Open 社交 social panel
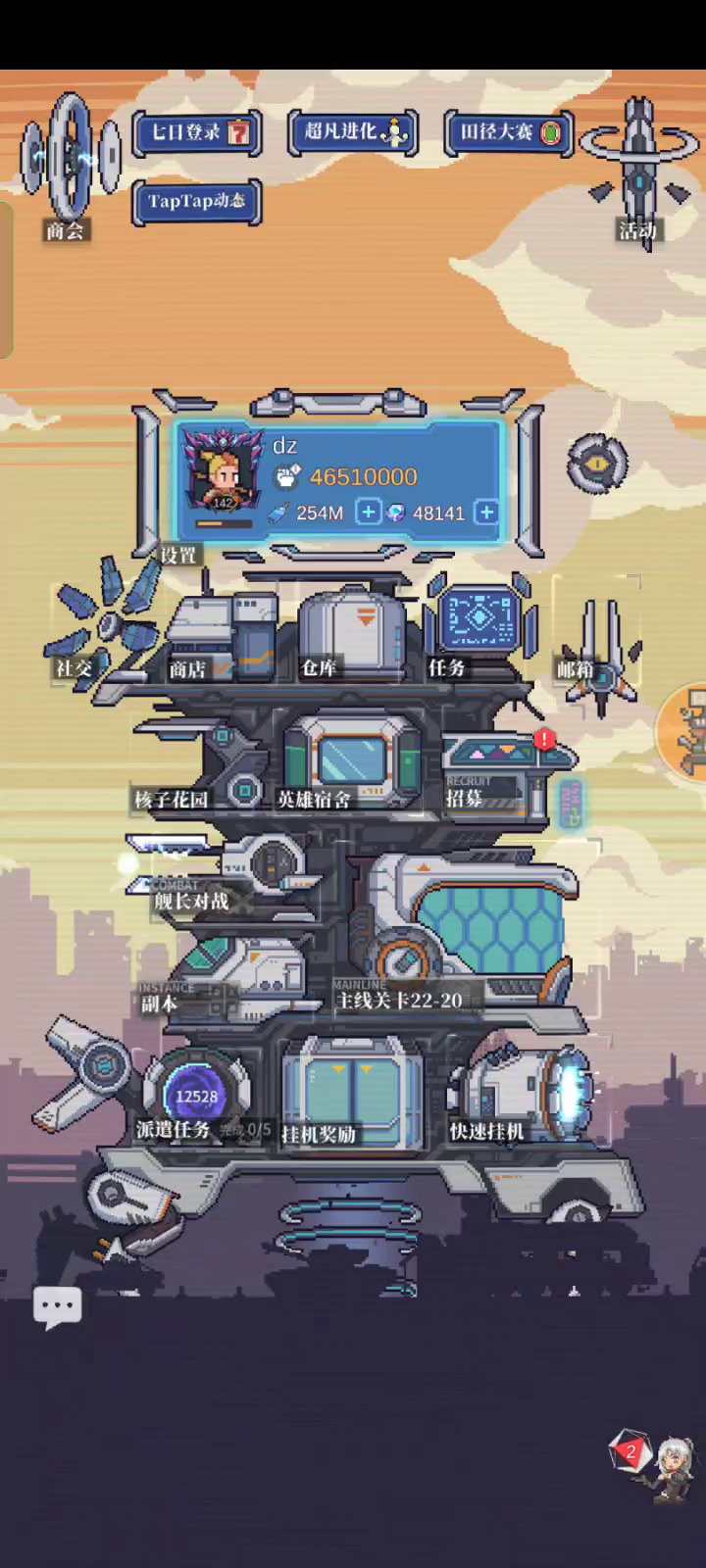706x1568 pixels. [x=98, y=627]
